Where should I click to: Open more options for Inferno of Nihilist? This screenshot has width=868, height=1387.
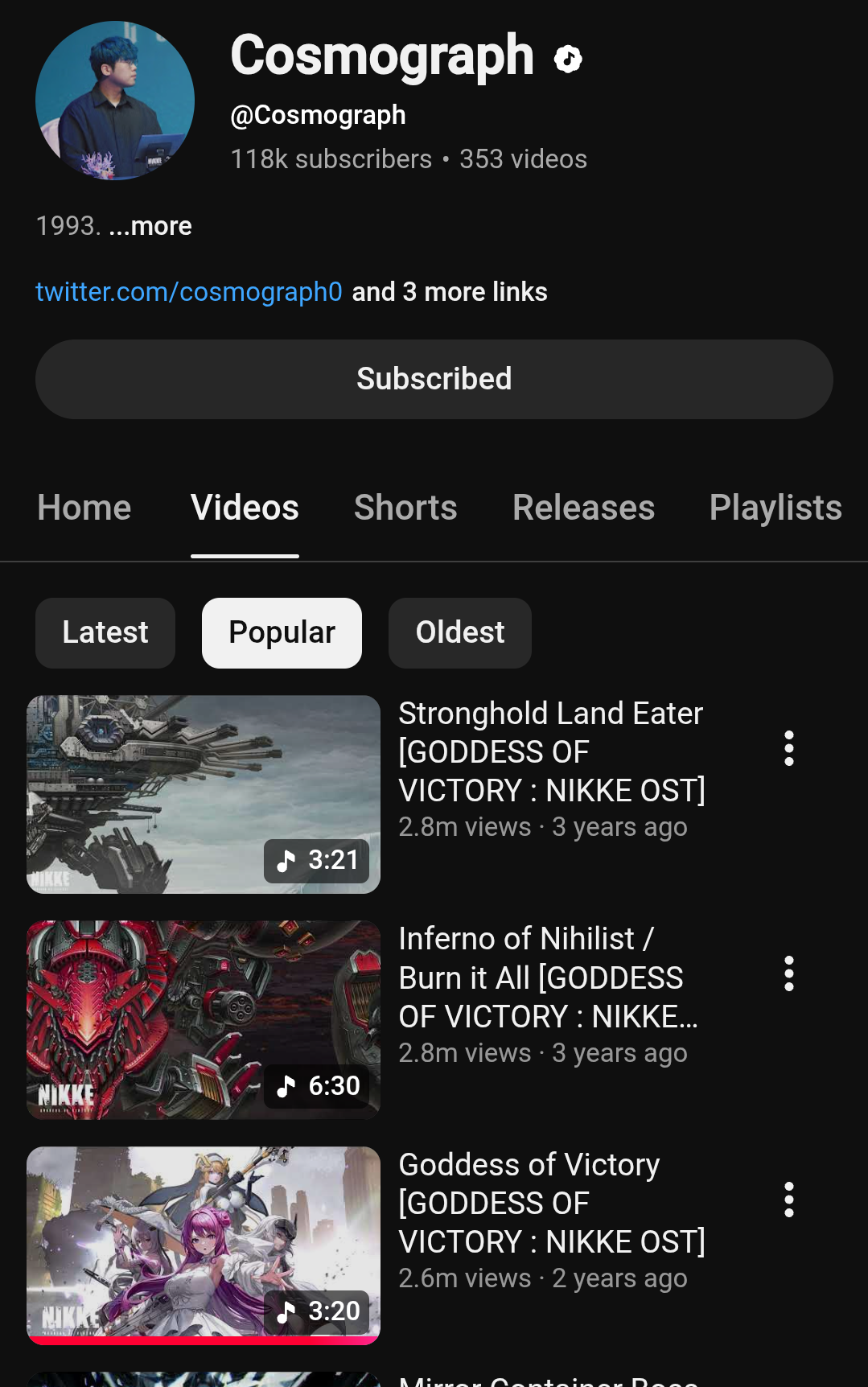[788, 973]
